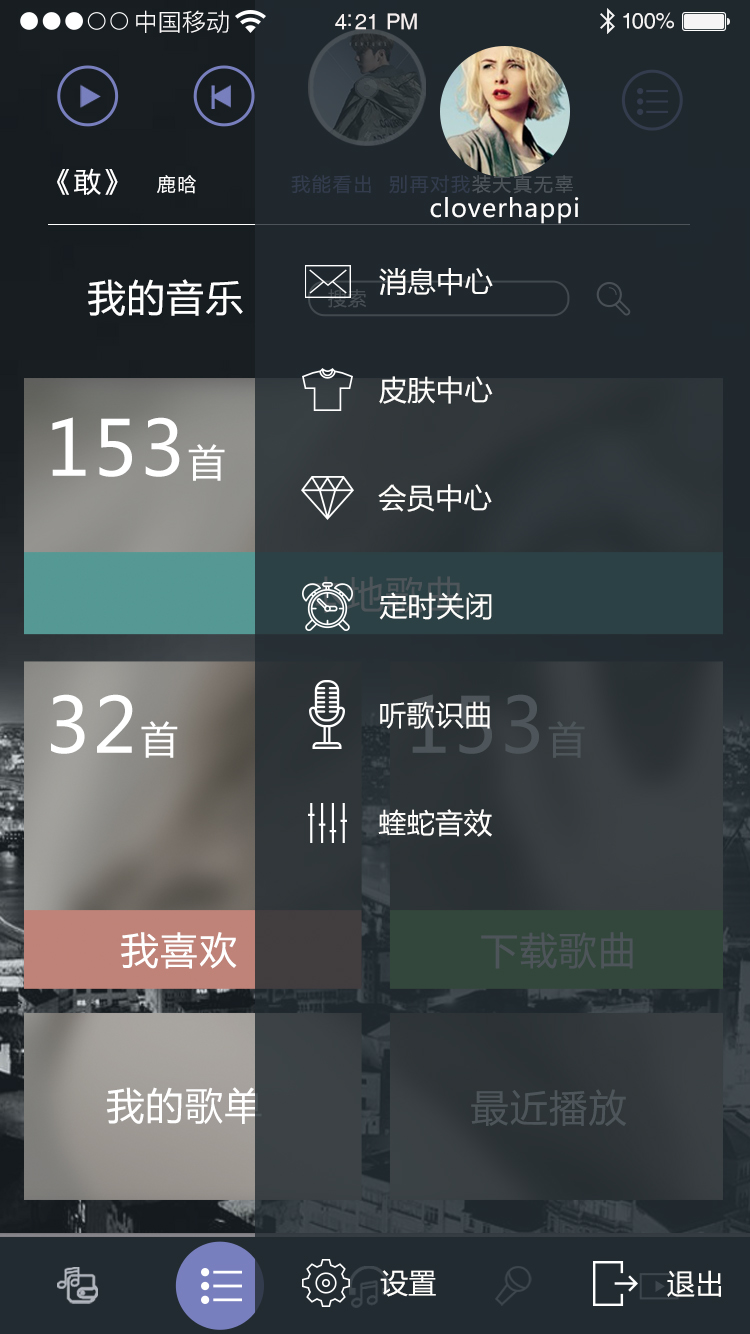Open 皮肤中心 skin center
This screenshot has width=750, height=1334.
coord(398,390)
